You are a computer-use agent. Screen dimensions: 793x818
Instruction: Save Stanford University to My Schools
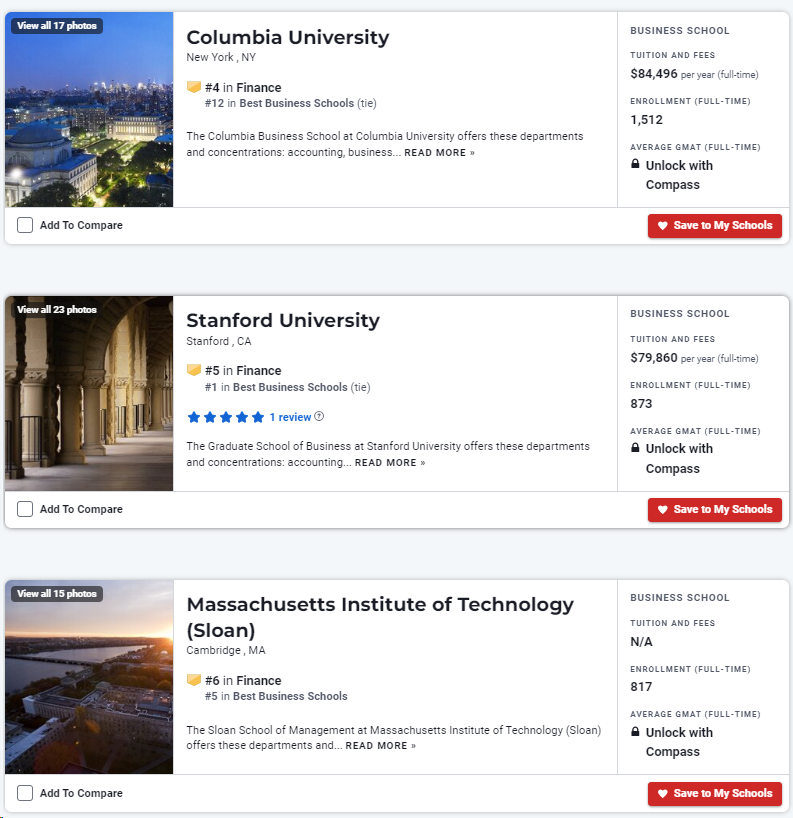point(714,510)
